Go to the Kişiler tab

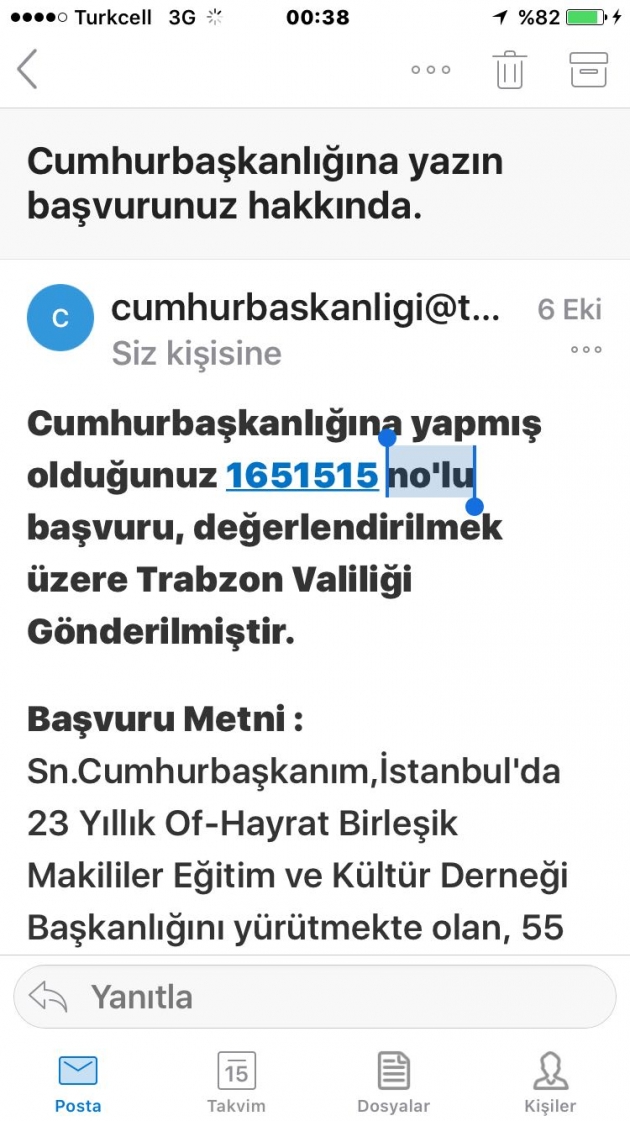tap(551, 1083)
